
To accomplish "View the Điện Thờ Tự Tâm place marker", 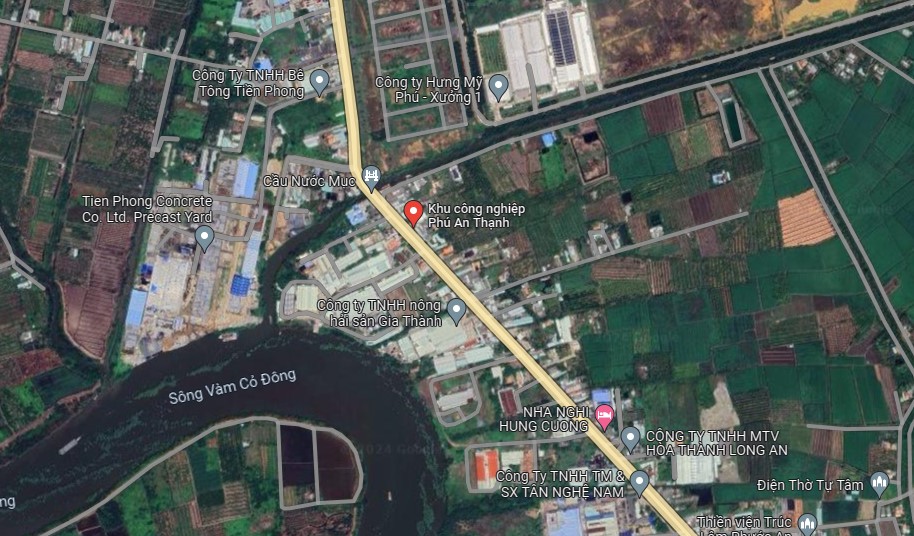I will (x=880, y=484).
